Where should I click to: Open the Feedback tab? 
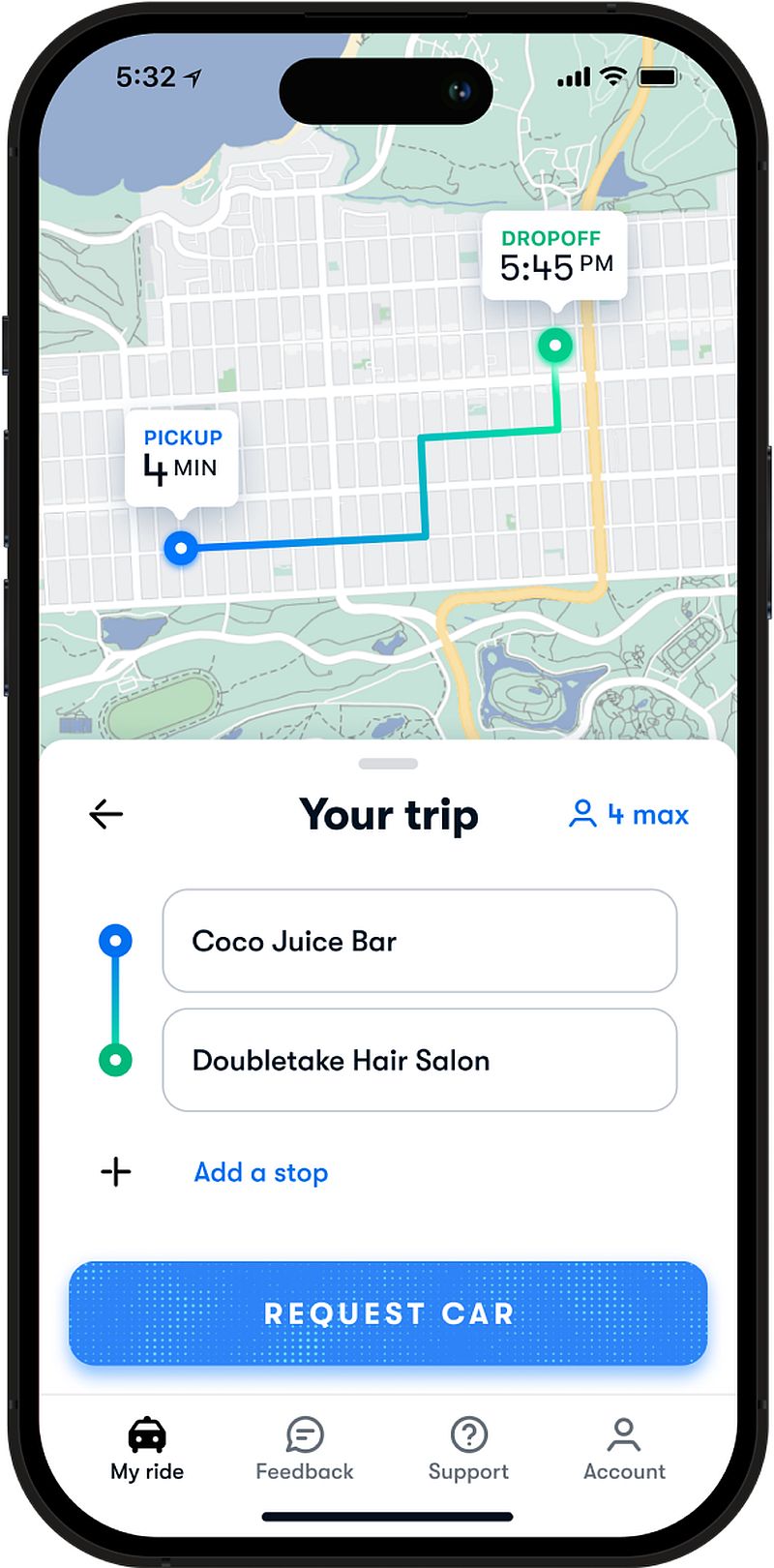[305, 1449]
